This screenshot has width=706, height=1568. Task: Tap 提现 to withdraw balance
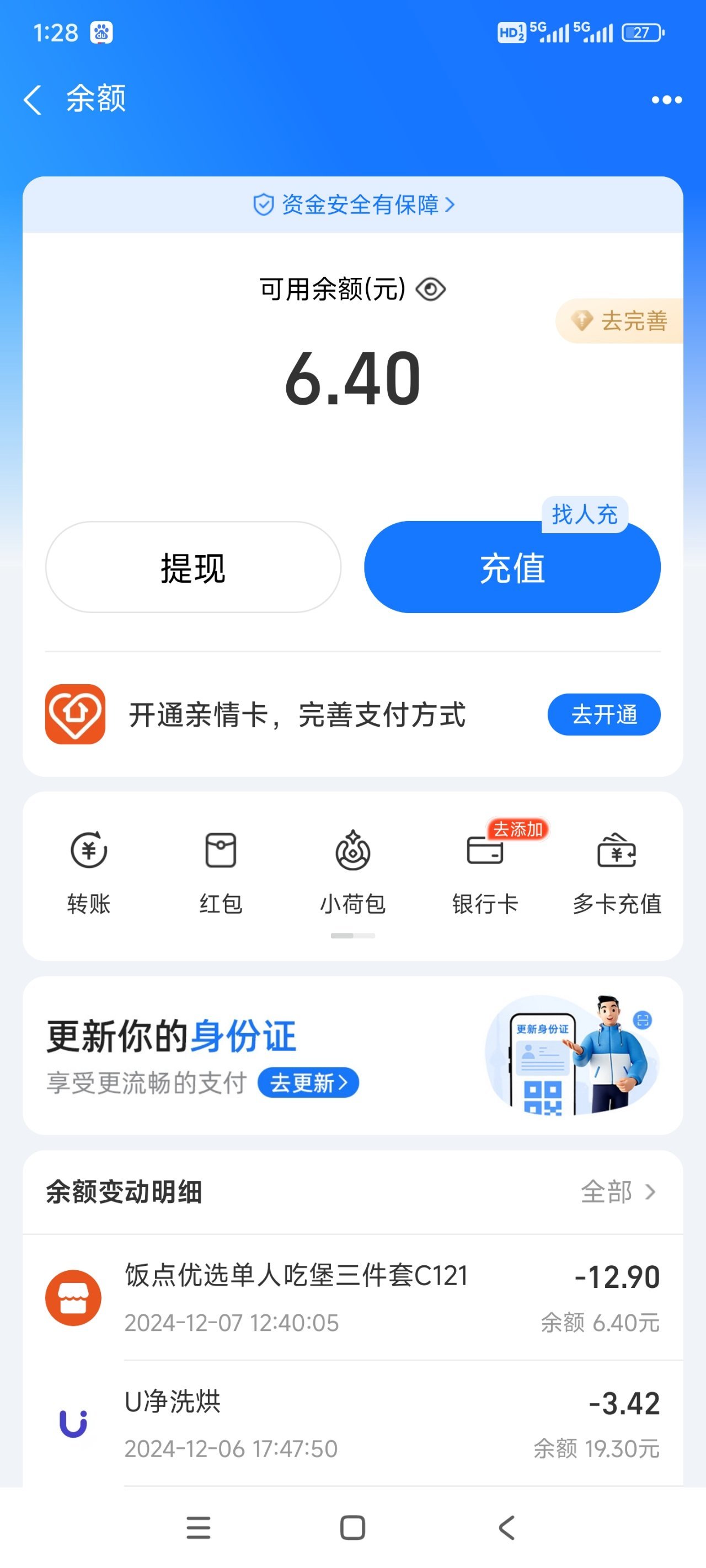pos(193,567)
